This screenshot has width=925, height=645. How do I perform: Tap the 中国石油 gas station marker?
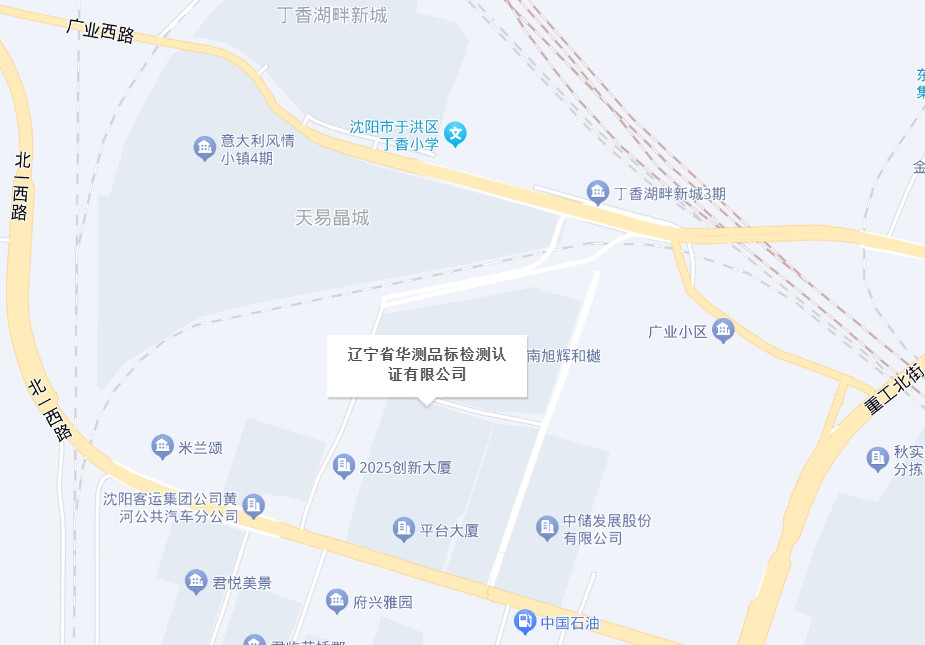[524, 622]
